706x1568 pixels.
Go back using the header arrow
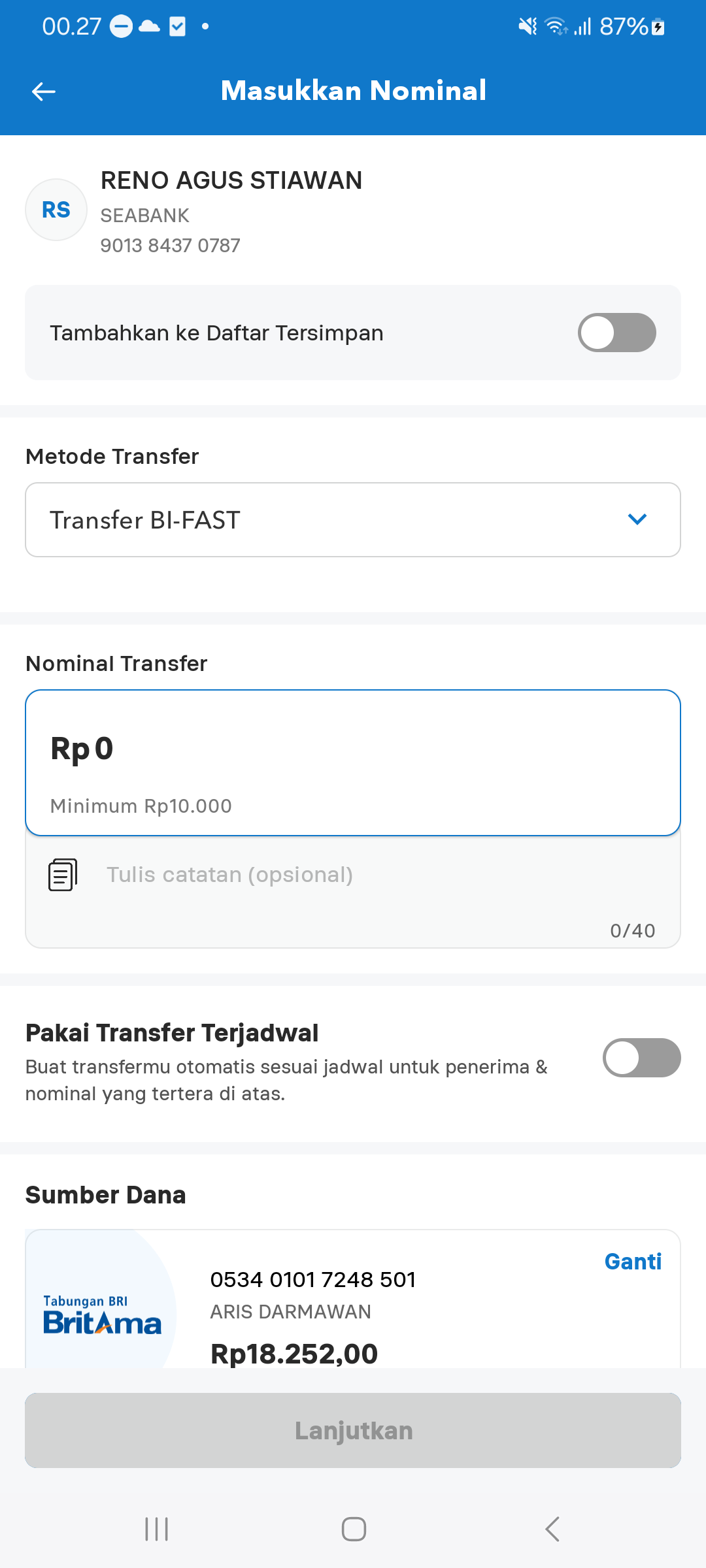pyautogui.click(x=44, y=91)
